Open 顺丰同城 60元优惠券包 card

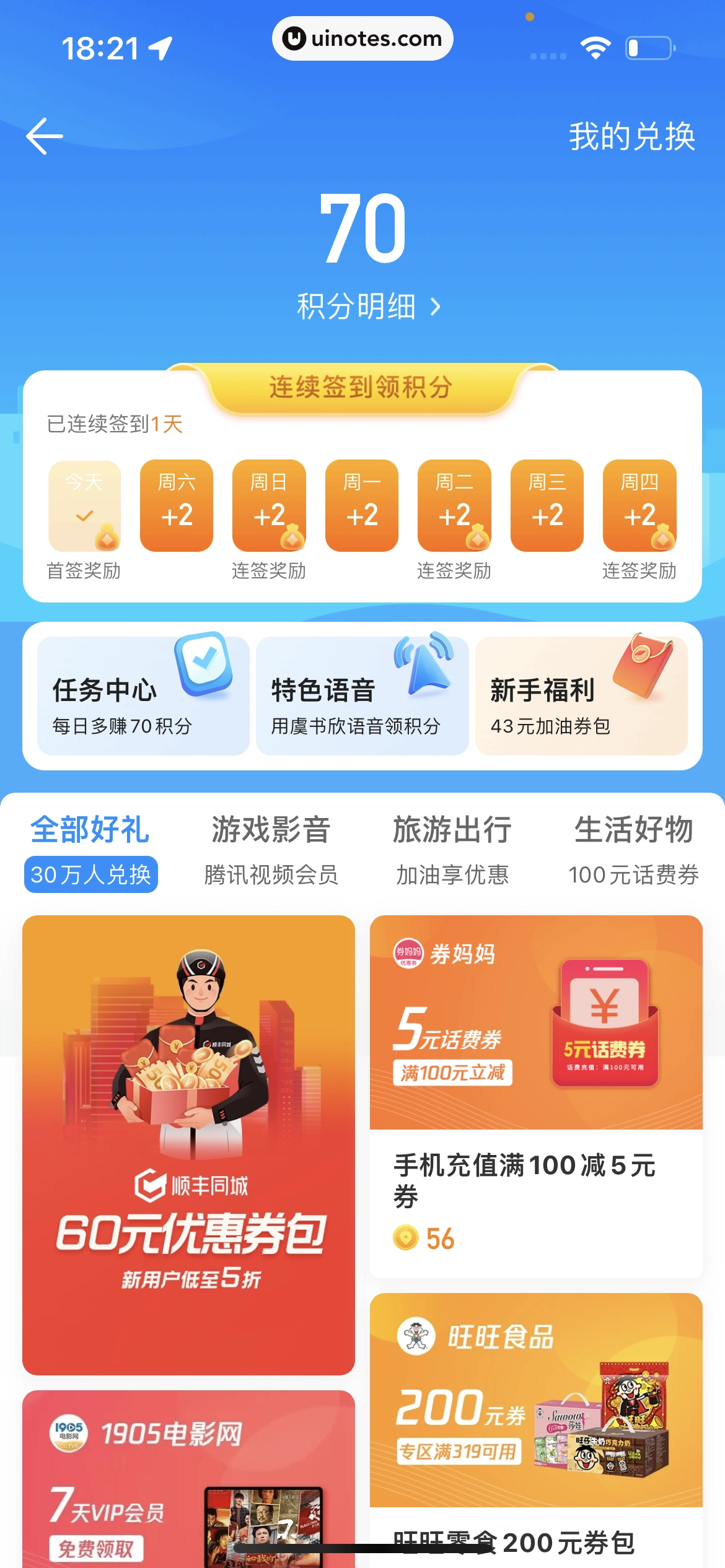click(188, 1144)
